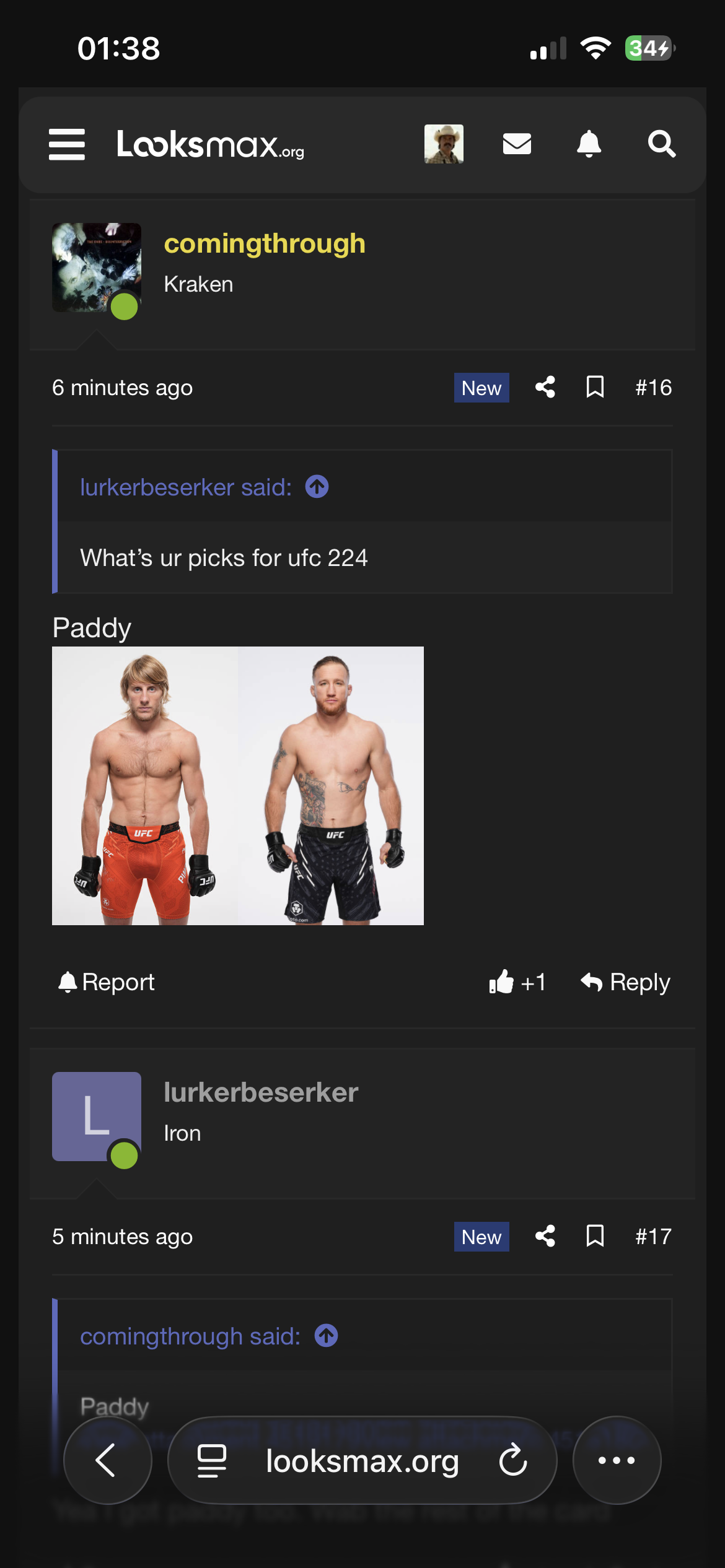Open the attached fighters image
The image size is (725, 1568).
tap(238, 785)
